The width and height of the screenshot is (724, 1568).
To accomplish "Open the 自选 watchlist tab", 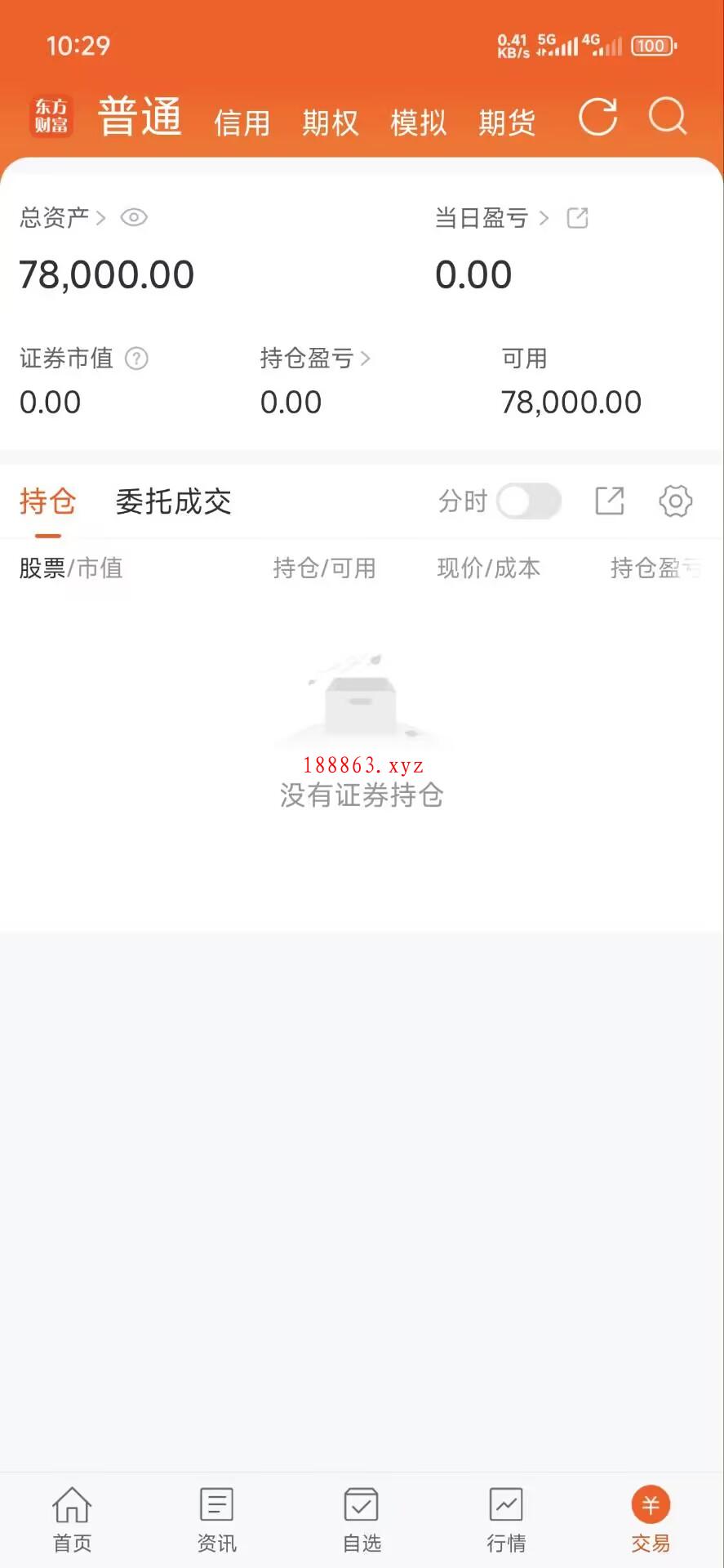I will pyautogui.click(x=361, y=1520).
